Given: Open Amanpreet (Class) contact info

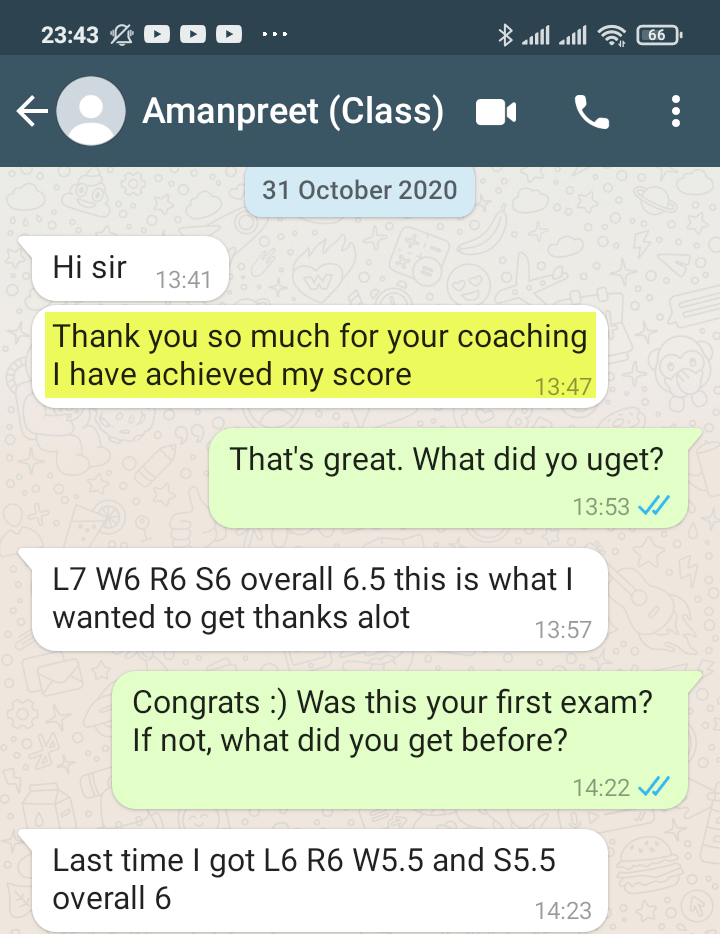Looking at the screenshot, I should tap(293, 112).
